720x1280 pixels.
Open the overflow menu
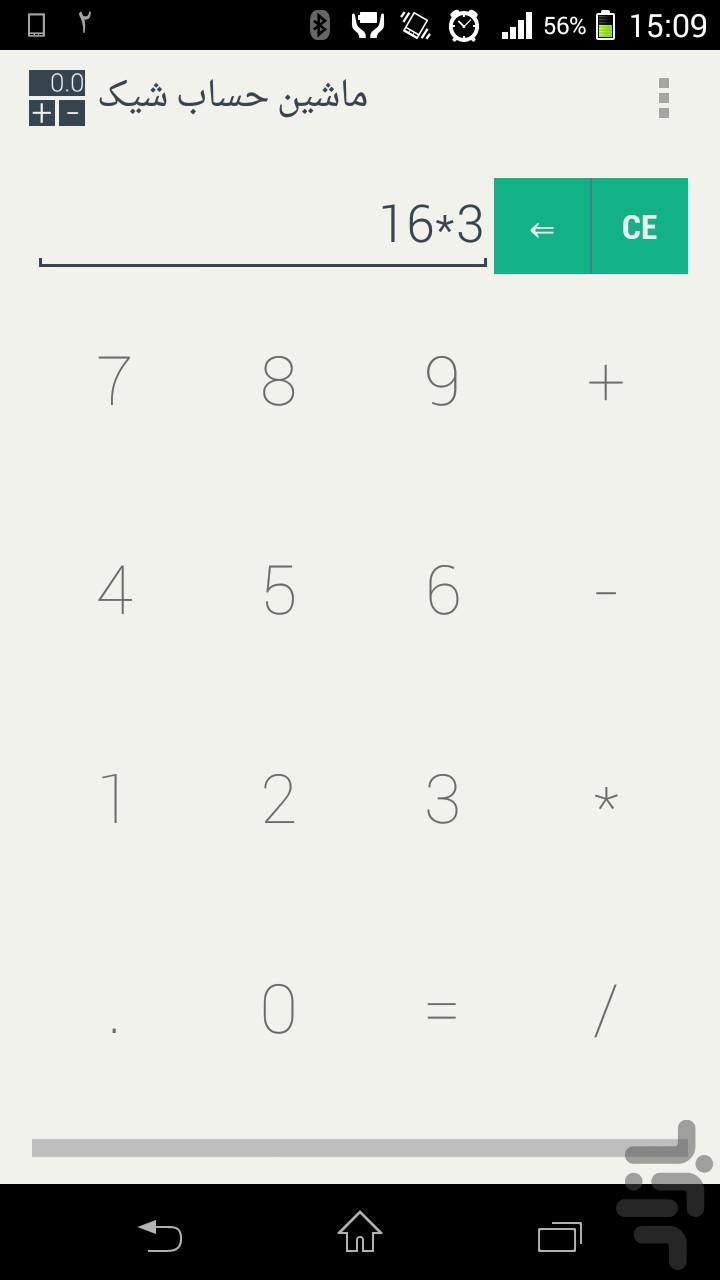664,98
